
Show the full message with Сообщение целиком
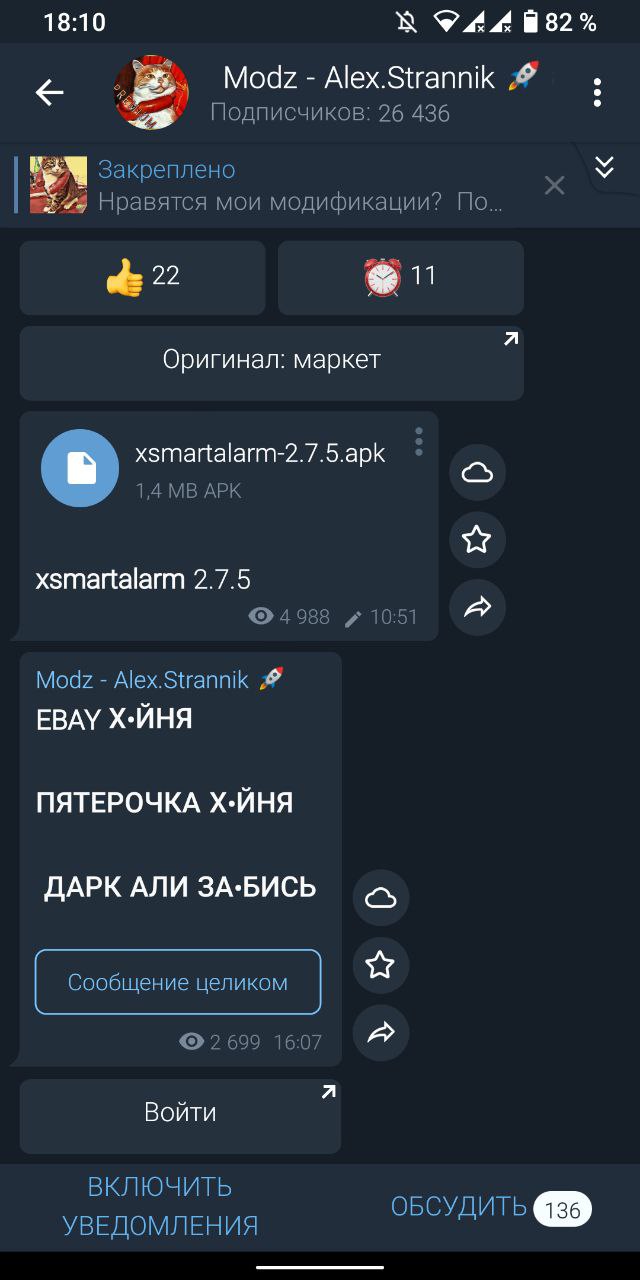click(x=178, y=982)
